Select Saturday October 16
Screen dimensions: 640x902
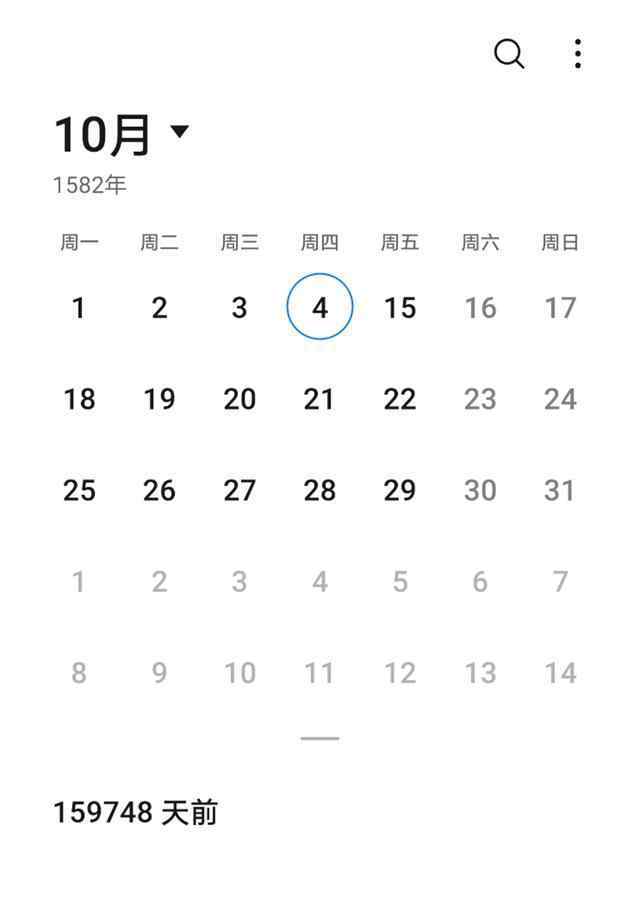480,308
